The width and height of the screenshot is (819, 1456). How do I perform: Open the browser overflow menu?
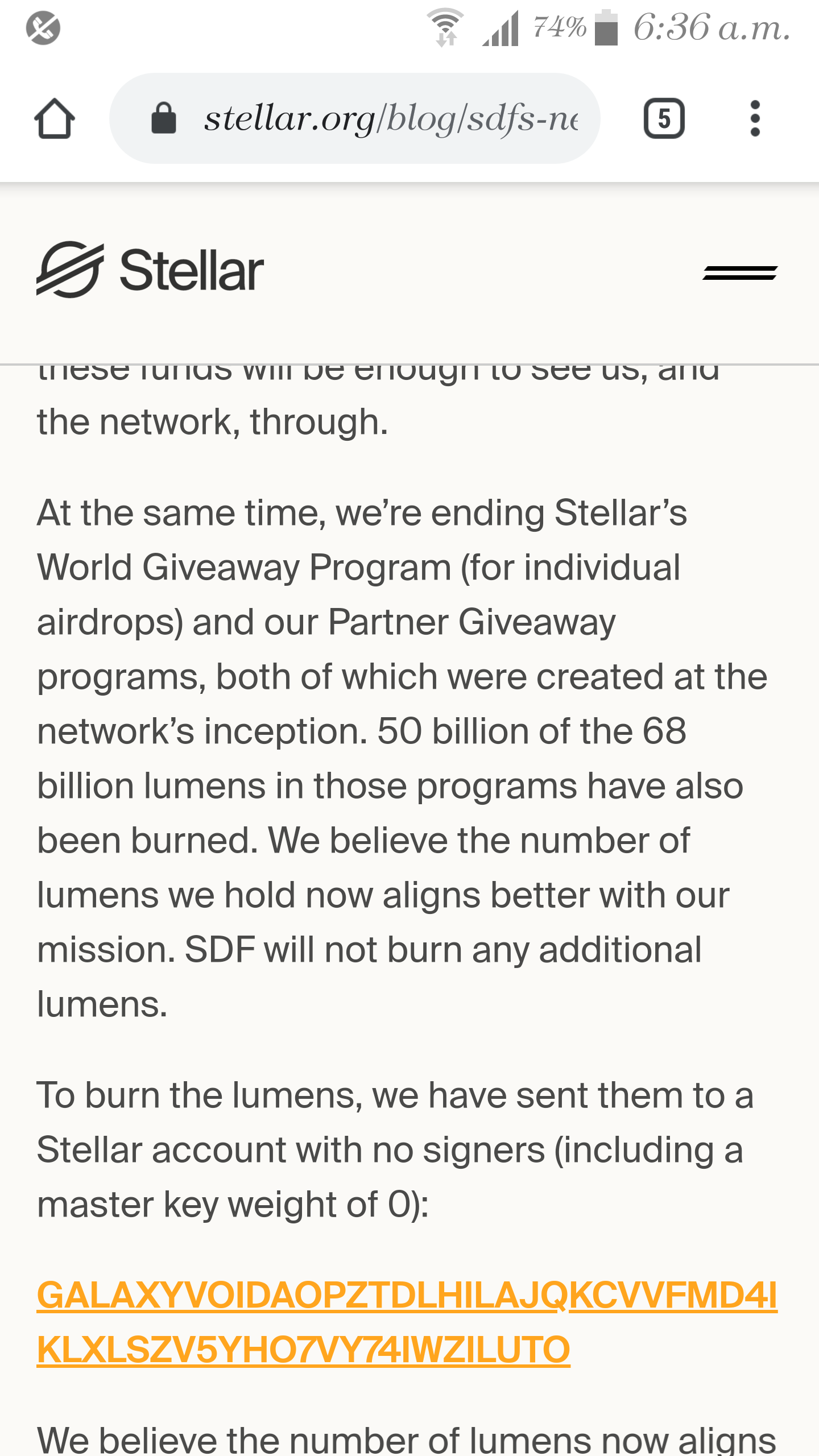pos(755,118)
